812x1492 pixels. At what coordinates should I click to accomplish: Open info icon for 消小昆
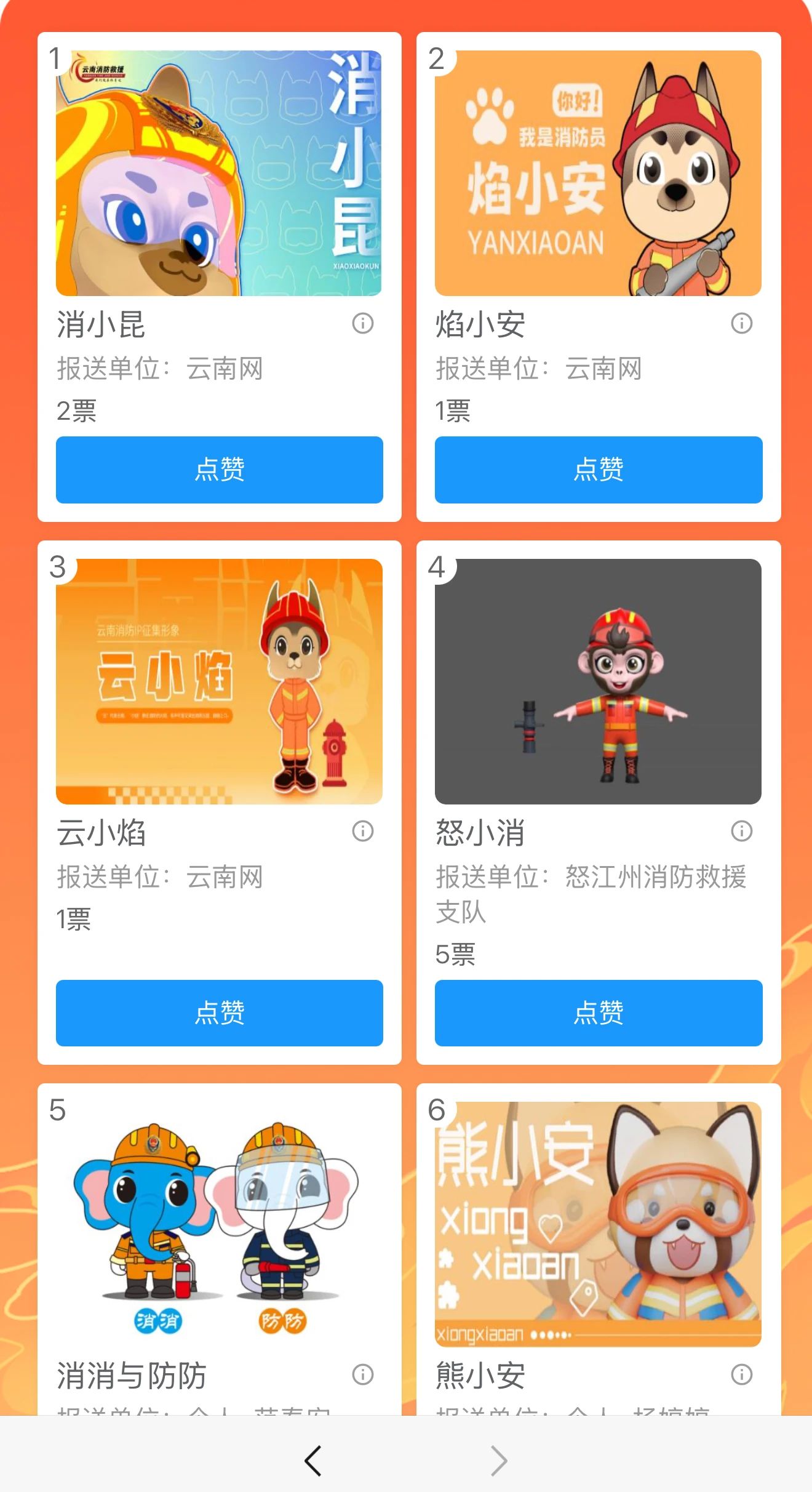coord(363,323)
